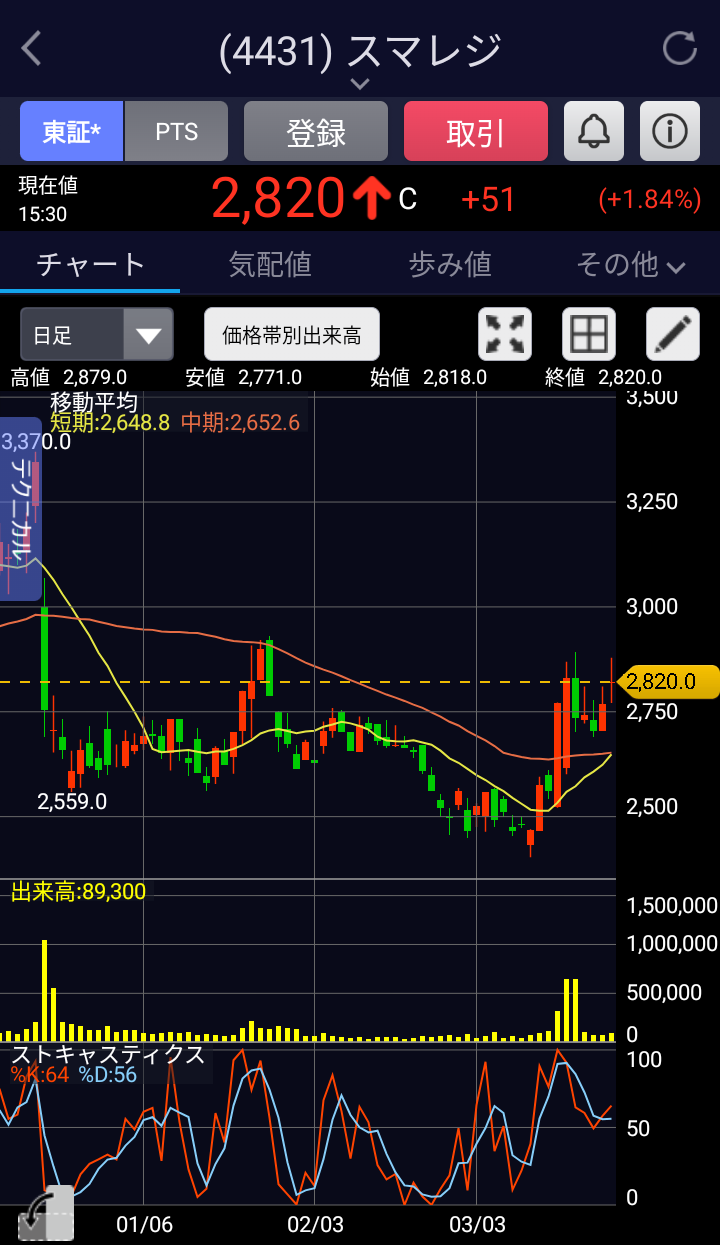Open the chart drawing pencil tool
The height and width of the screenshot is (1245, 720).
click(672, 334)
